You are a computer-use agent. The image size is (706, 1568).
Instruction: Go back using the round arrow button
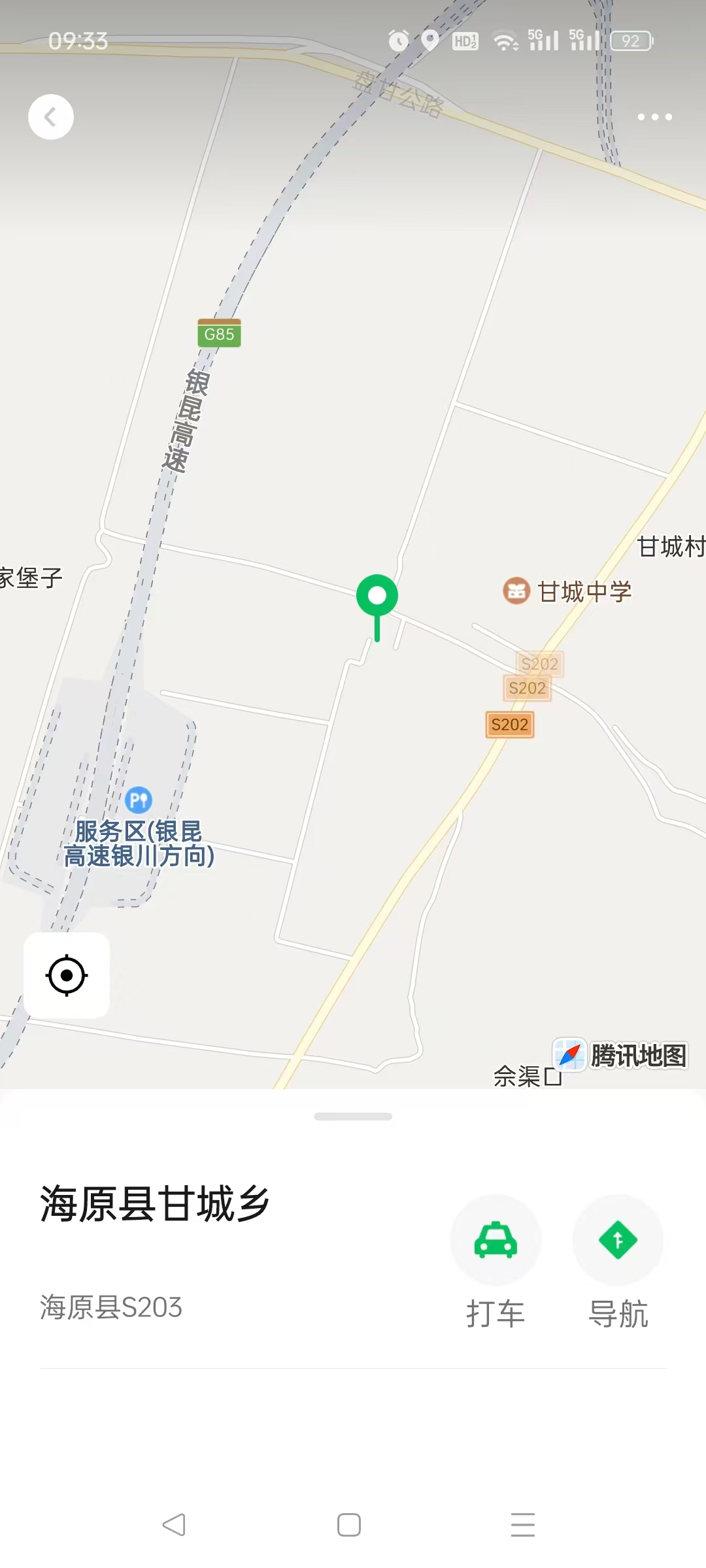tap(51, 117)
